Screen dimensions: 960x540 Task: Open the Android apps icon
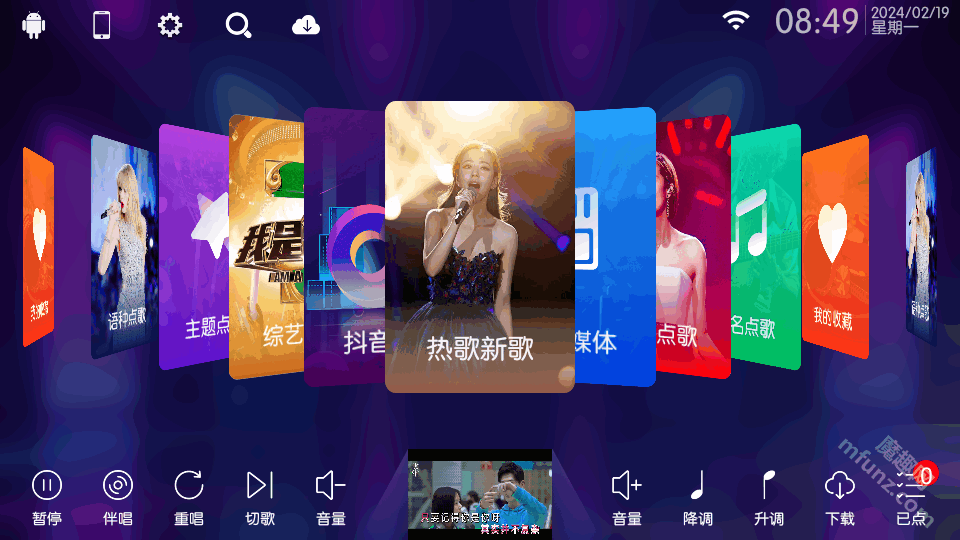click(x=35, y=25)
